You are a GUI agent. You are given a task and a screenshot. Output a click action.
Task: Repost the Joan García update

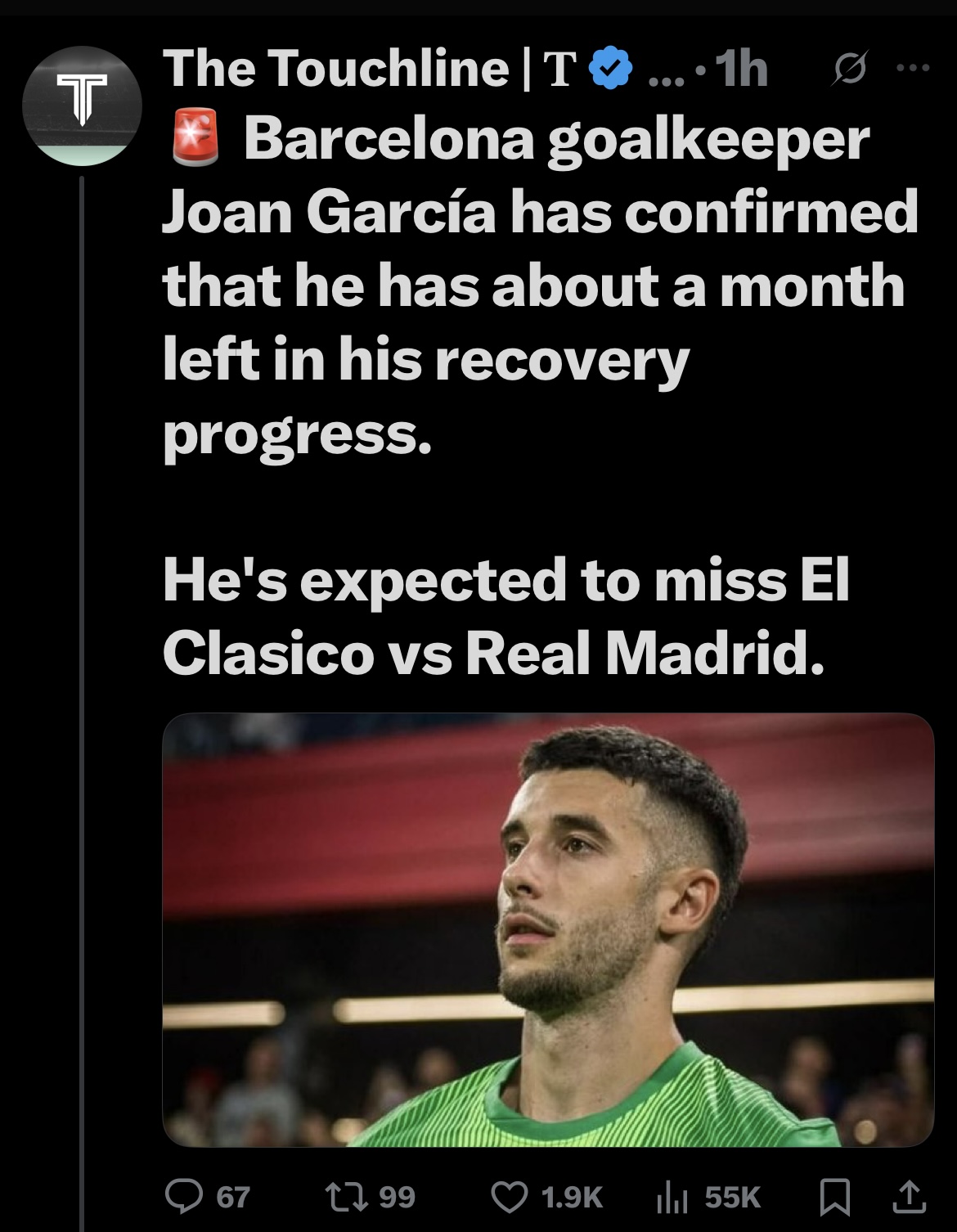(371, 1197)
